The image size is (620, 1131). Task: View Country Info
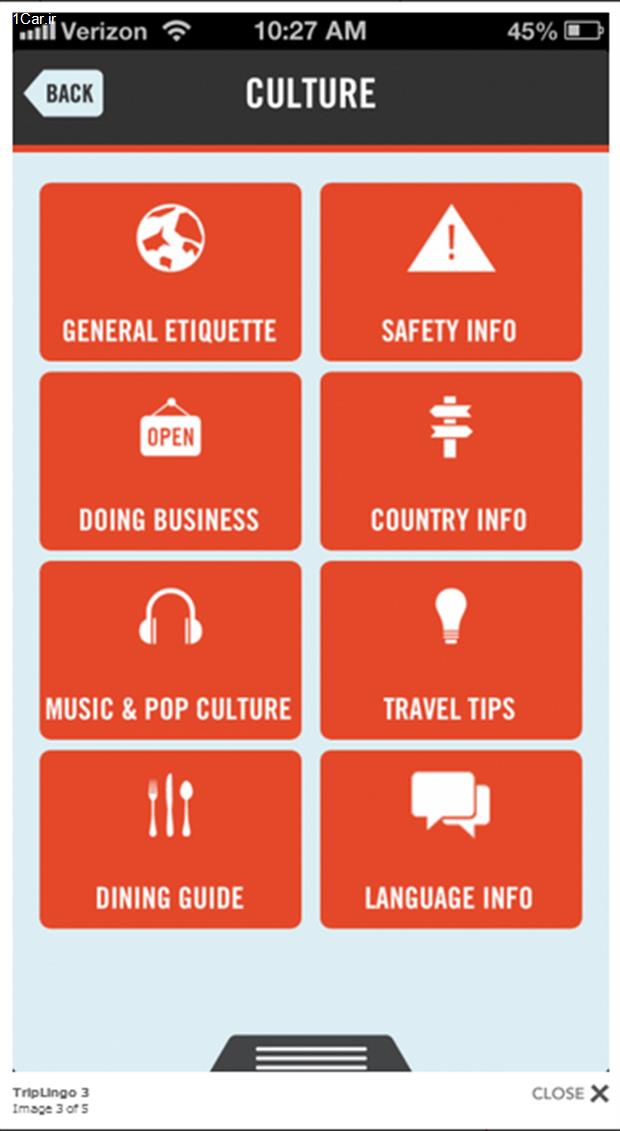451,461
